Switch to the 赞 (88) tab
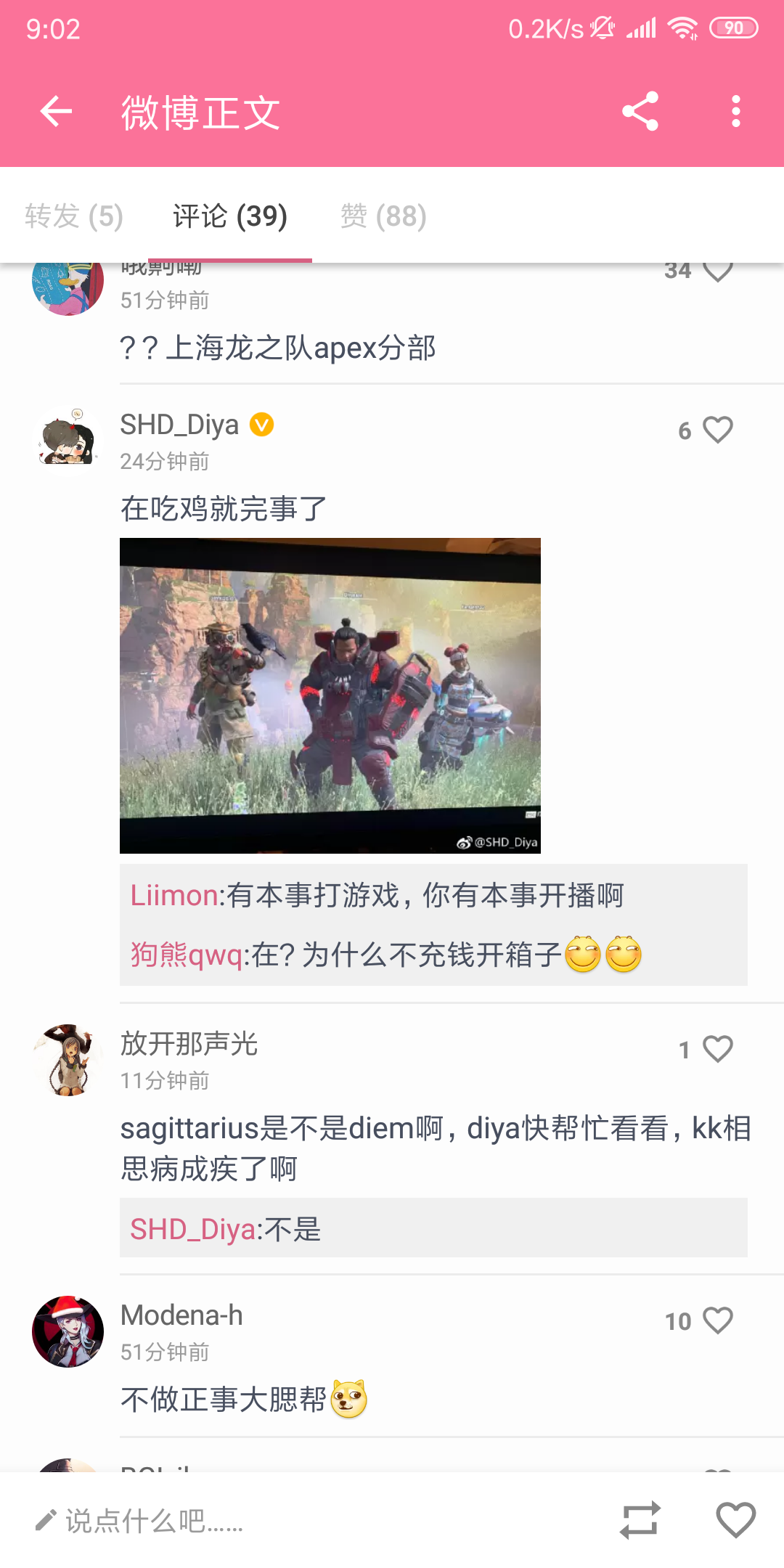This screenshot has width=784, height=1568. (x=383, y=216)
